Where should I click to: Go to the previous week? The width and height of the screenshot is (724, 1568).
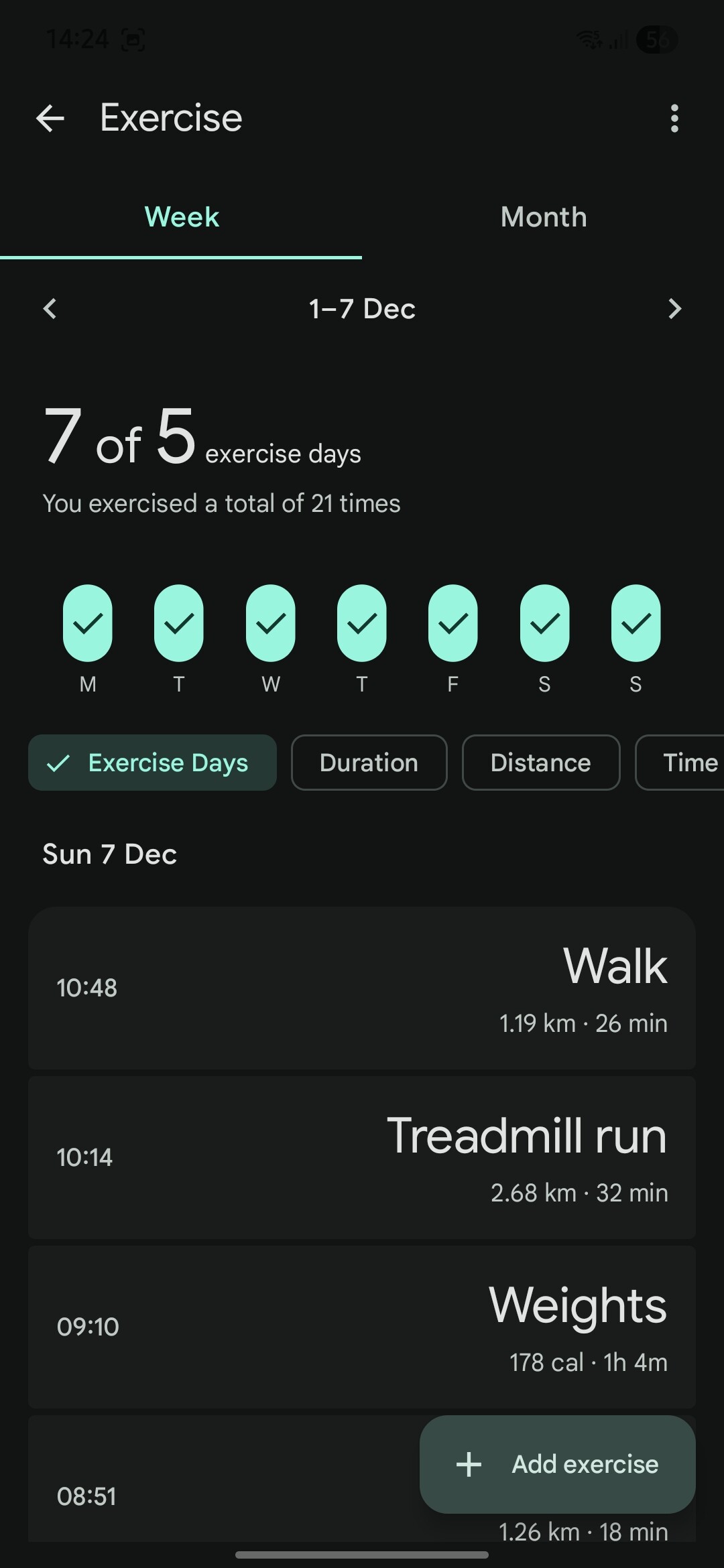[50, 309]
